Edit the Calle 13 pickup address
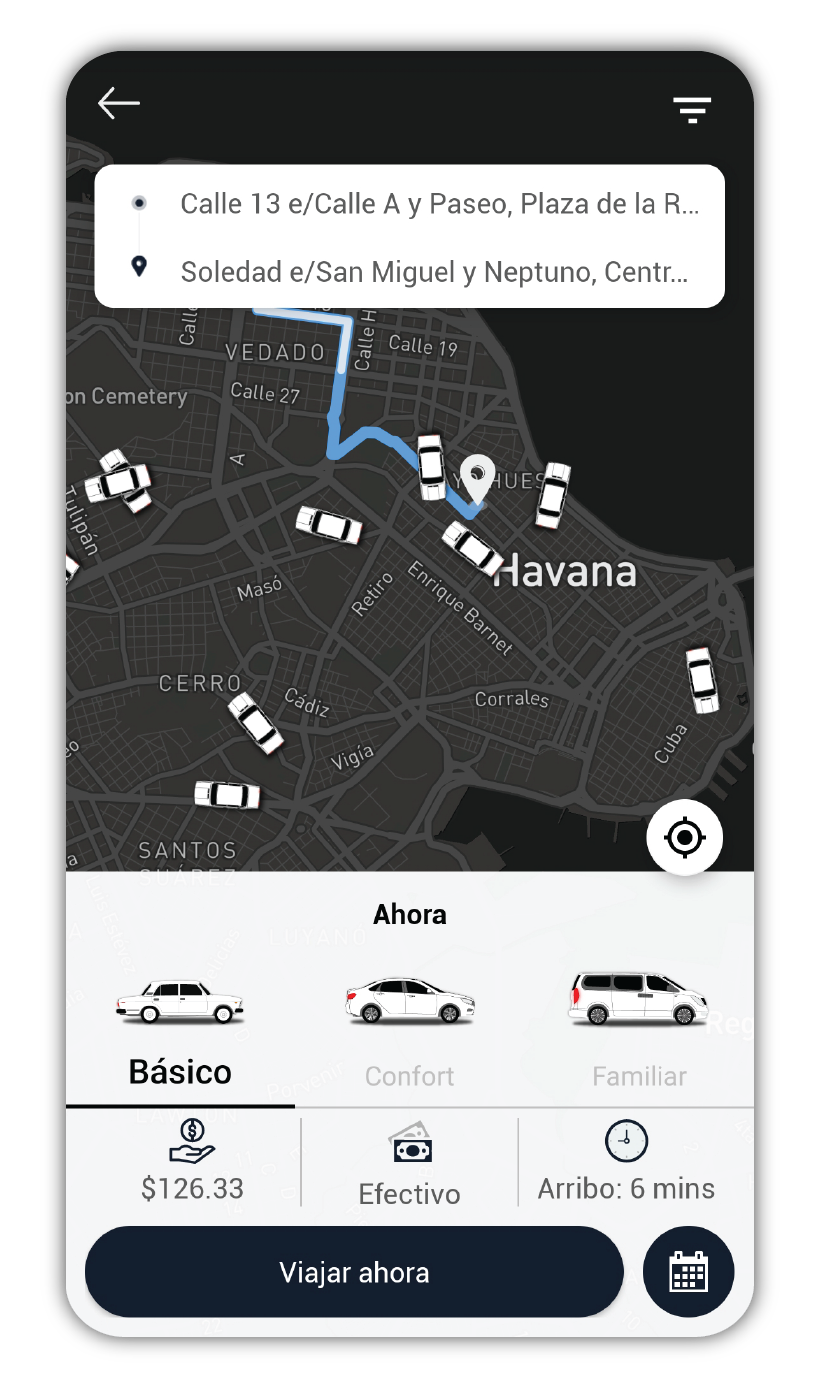The height and width of the screenshot is (1388, 820). click(x=410, y=204)
